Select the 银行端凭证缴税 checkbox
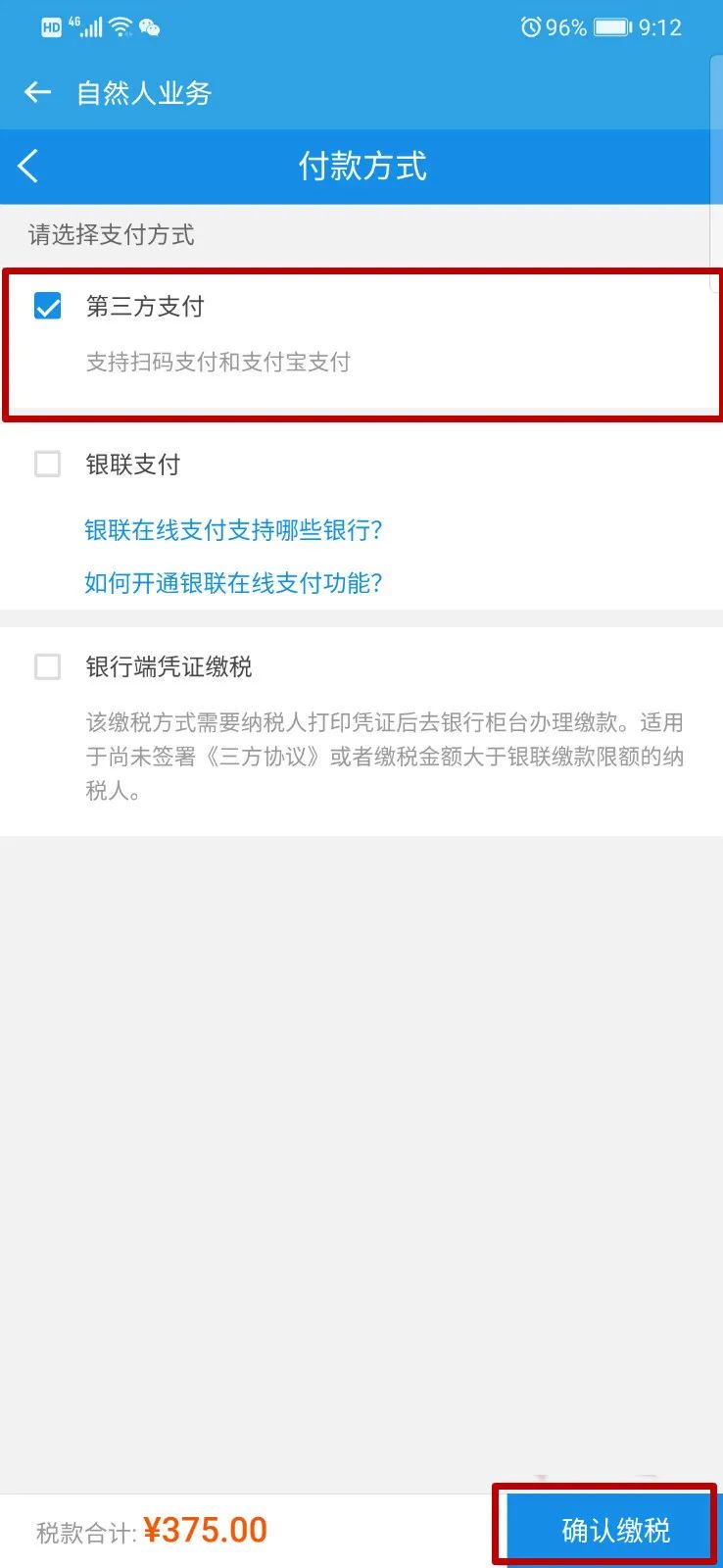The height and width of the screenshot is (1568, 723). (47, 667)
